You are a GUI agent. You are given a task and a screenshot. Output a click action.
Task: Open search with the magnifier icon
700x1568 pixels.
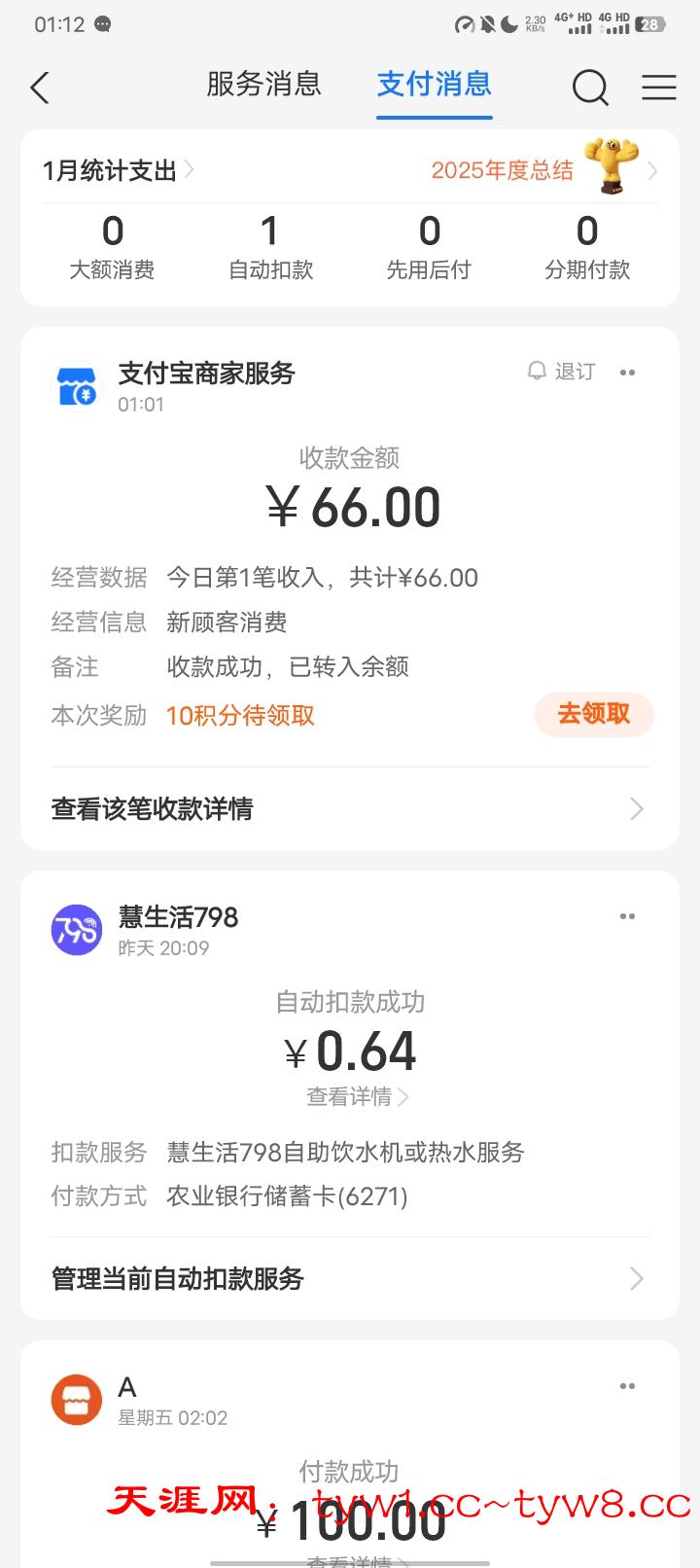(589, 88)
